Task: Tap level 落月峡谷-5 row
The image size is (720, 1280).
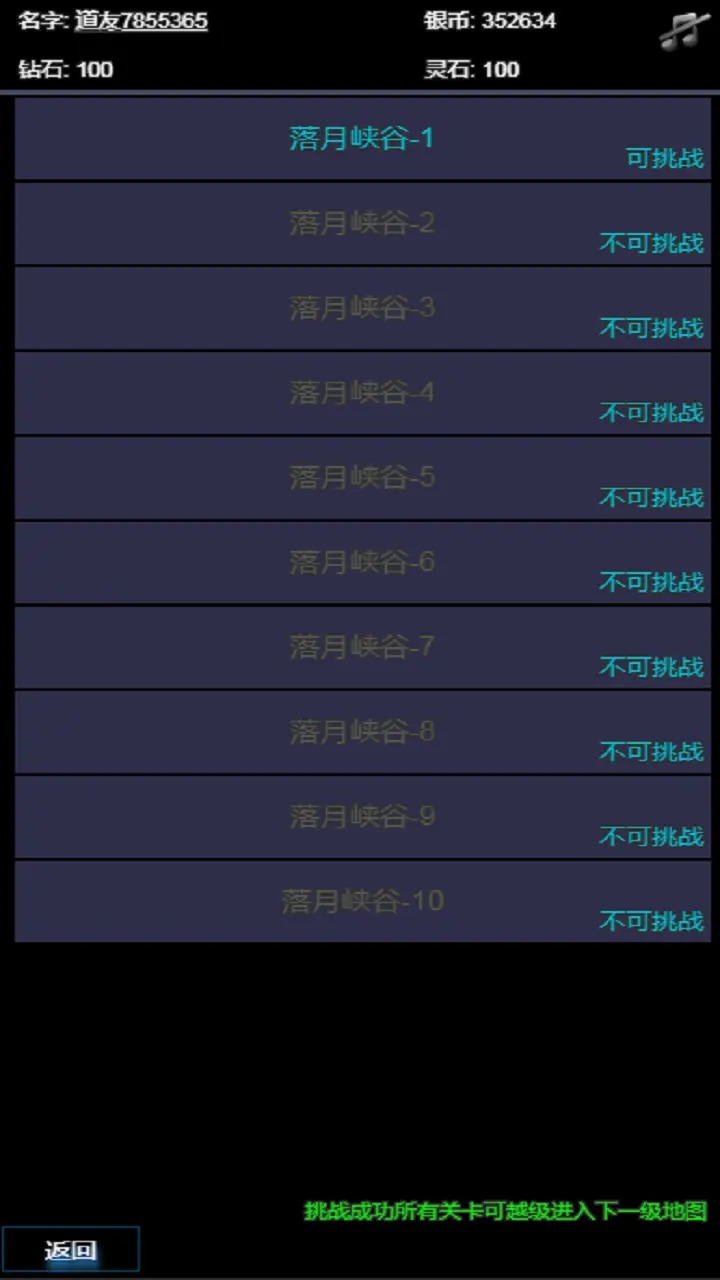Action: click(x=362, y=478)
